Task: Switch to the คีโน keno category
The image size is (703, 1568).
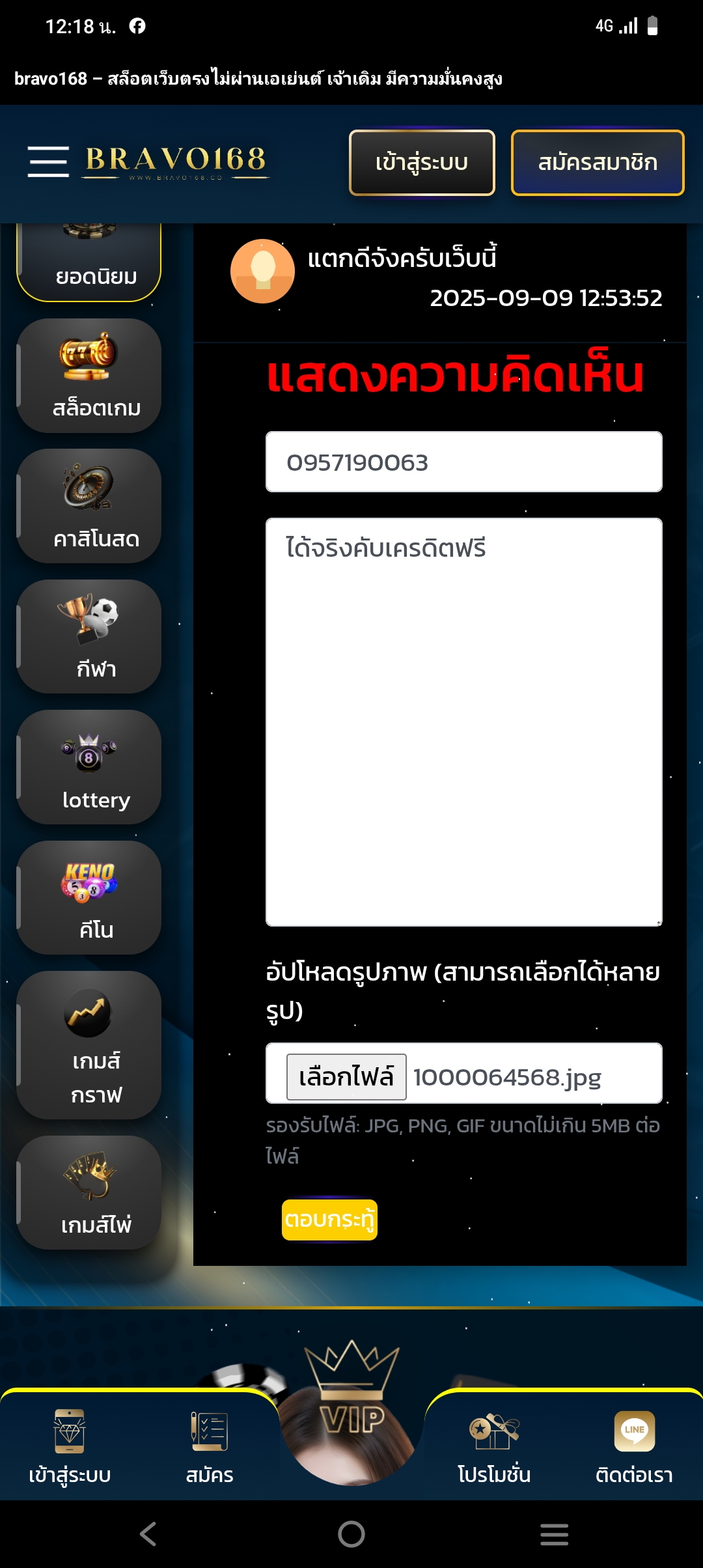Action: pyautogui.click(x=89, y=897)
